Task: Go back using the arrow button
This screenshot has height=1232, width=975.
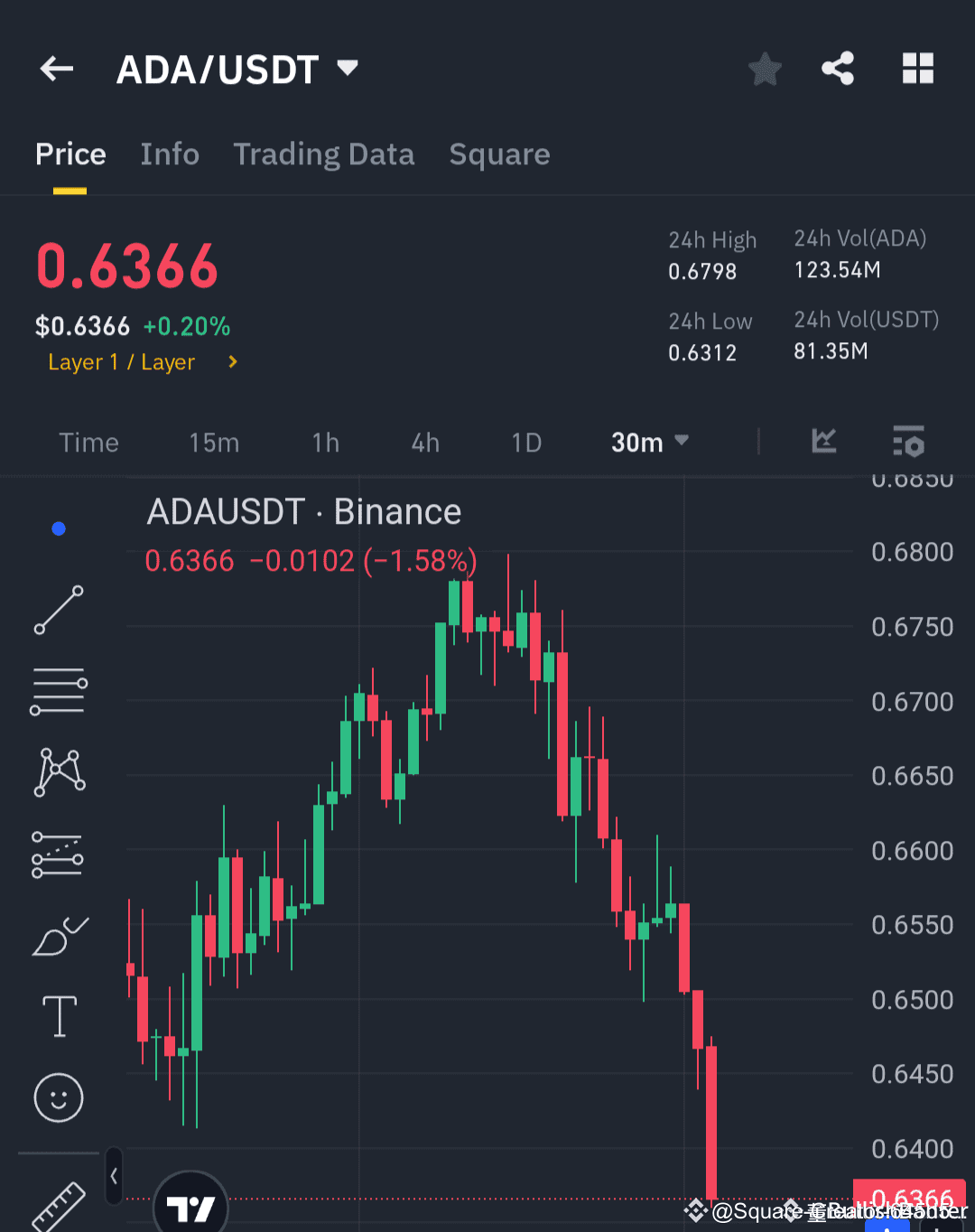Action: 56,69
